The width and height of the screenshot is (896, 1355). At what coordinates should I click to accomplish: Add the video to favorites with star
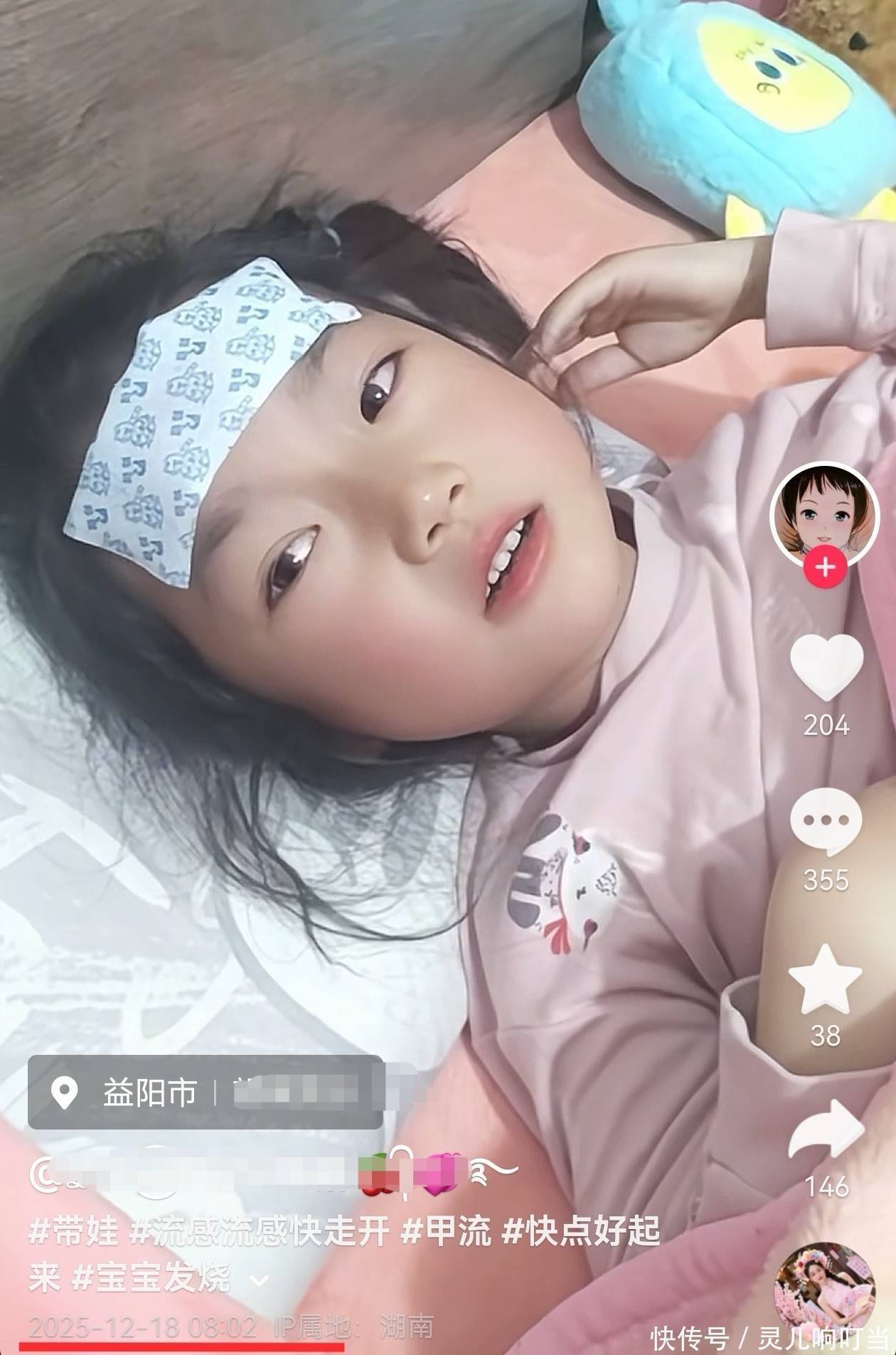(825, 980)
